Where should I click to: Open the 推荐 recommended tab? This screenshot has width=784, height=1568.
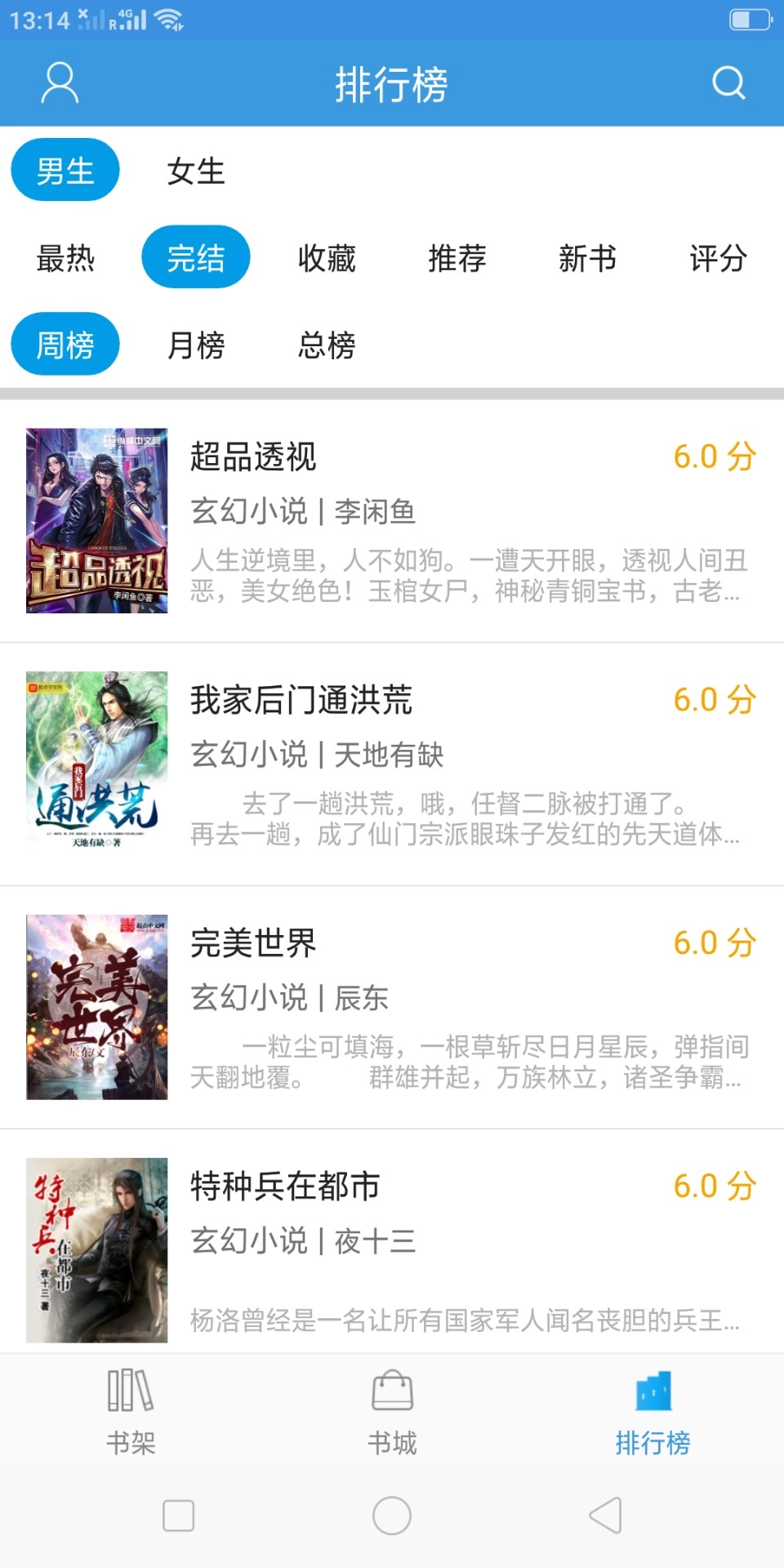[457, 260]
